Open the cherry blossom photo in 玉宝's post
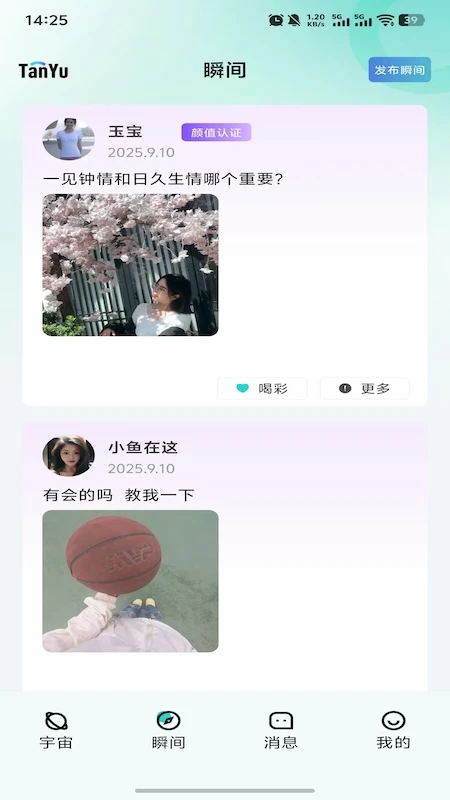This screenshot has height=800, width=450. coord(130,265)
